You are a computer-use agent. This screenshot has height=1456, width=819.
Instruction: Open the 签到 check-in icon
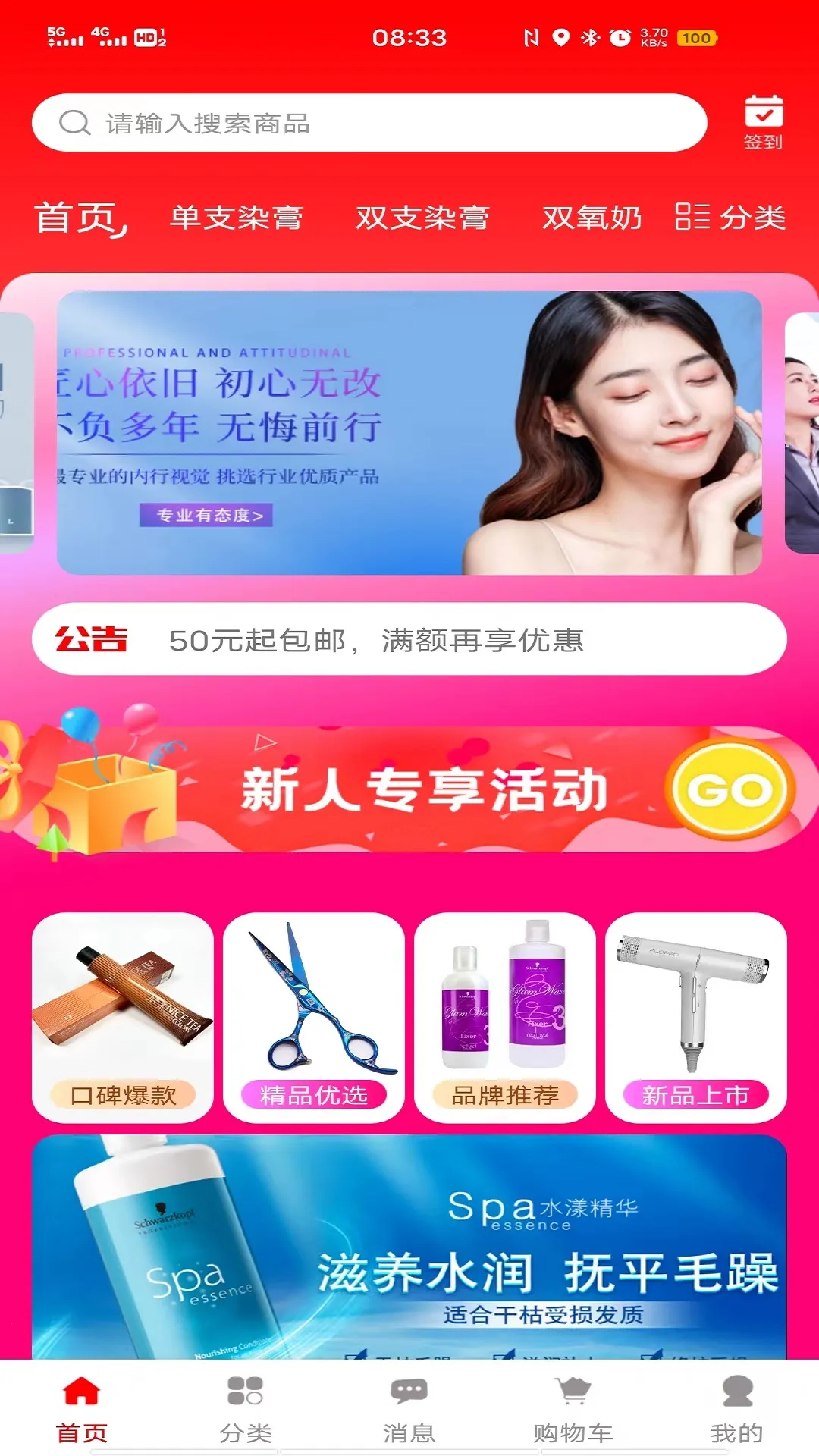click(763, 123)
